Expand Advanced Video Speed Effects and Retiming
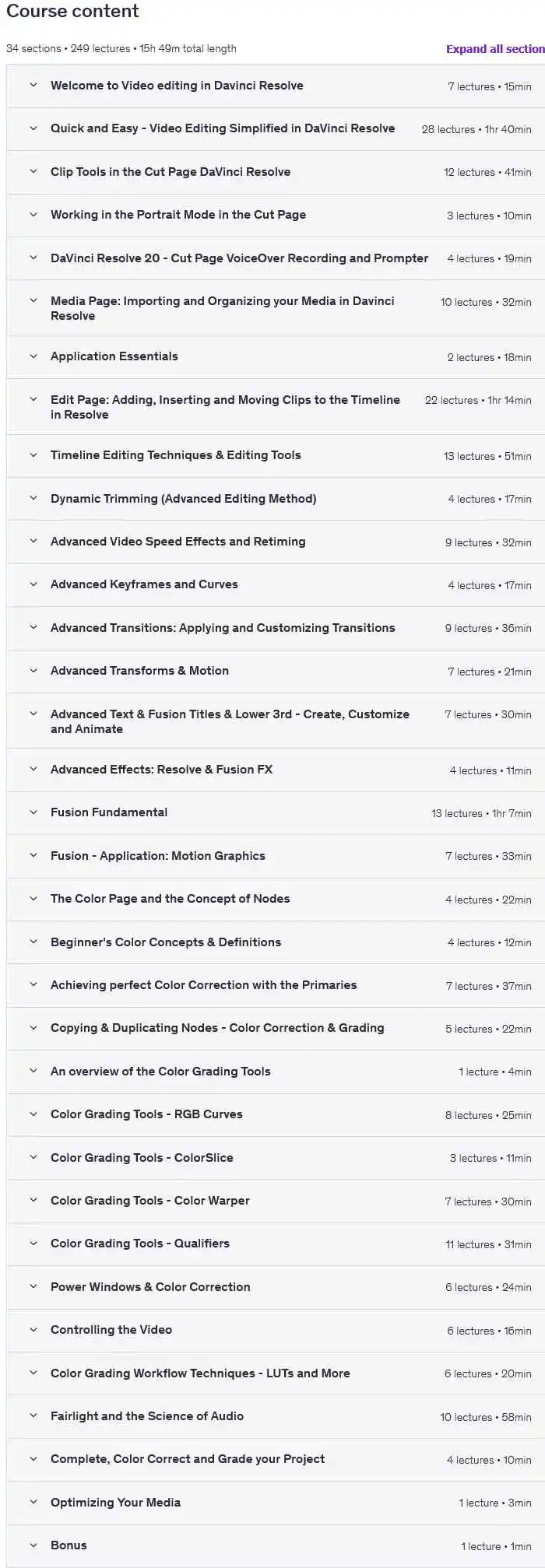The height and width of the screenshot is (1568, 545). 178,542
